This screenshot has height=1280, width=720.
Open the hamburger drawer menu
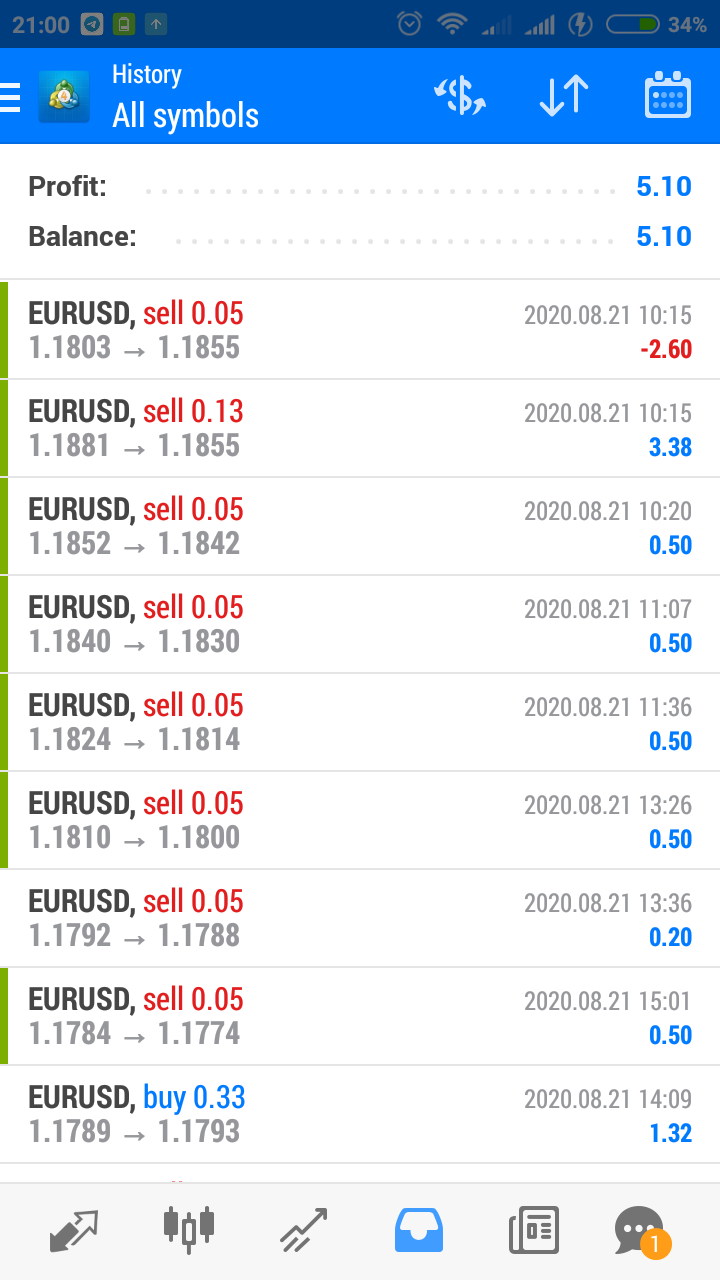[x=10, y=97]
